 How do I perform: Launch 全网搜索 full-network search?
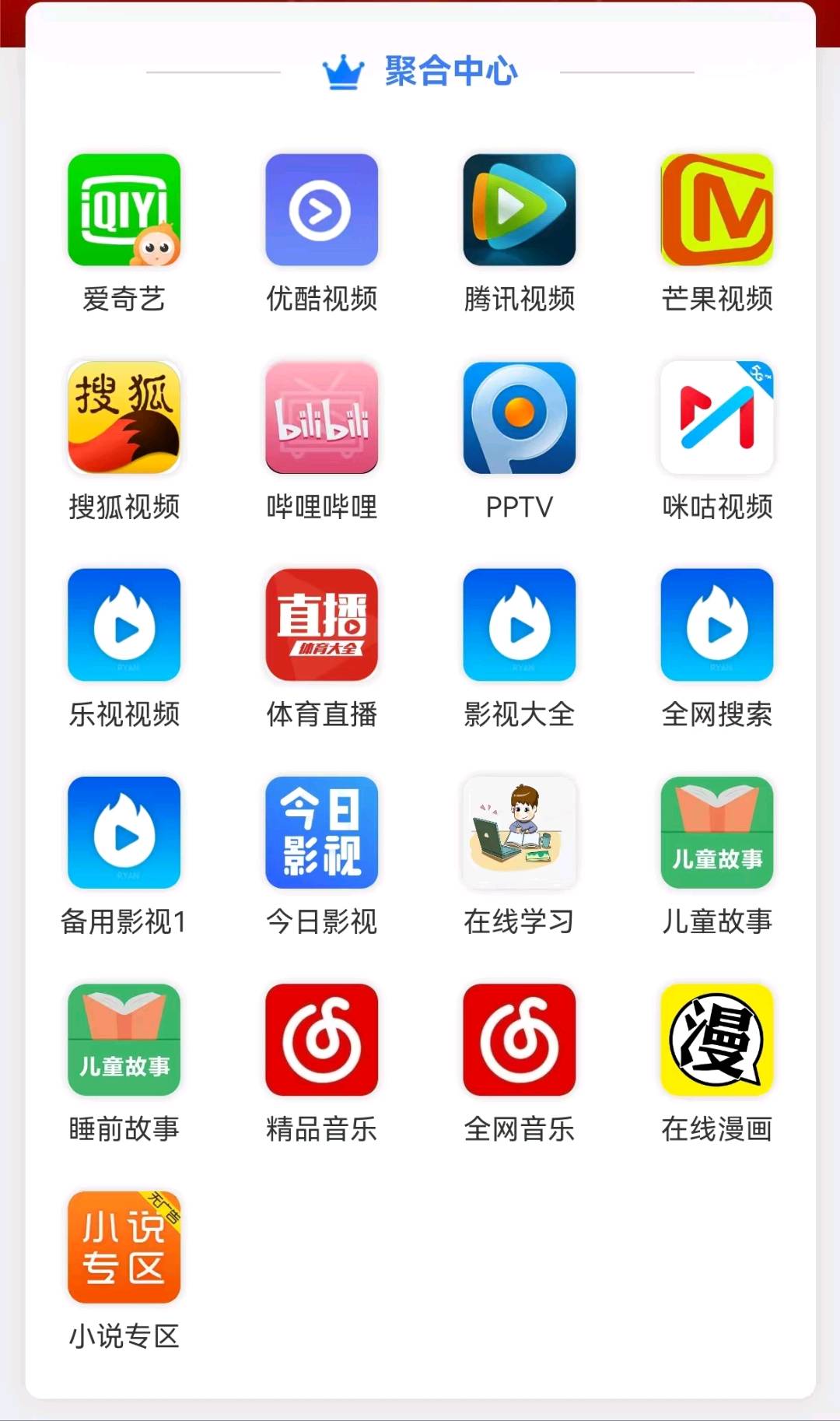click(x=717, y=625)
